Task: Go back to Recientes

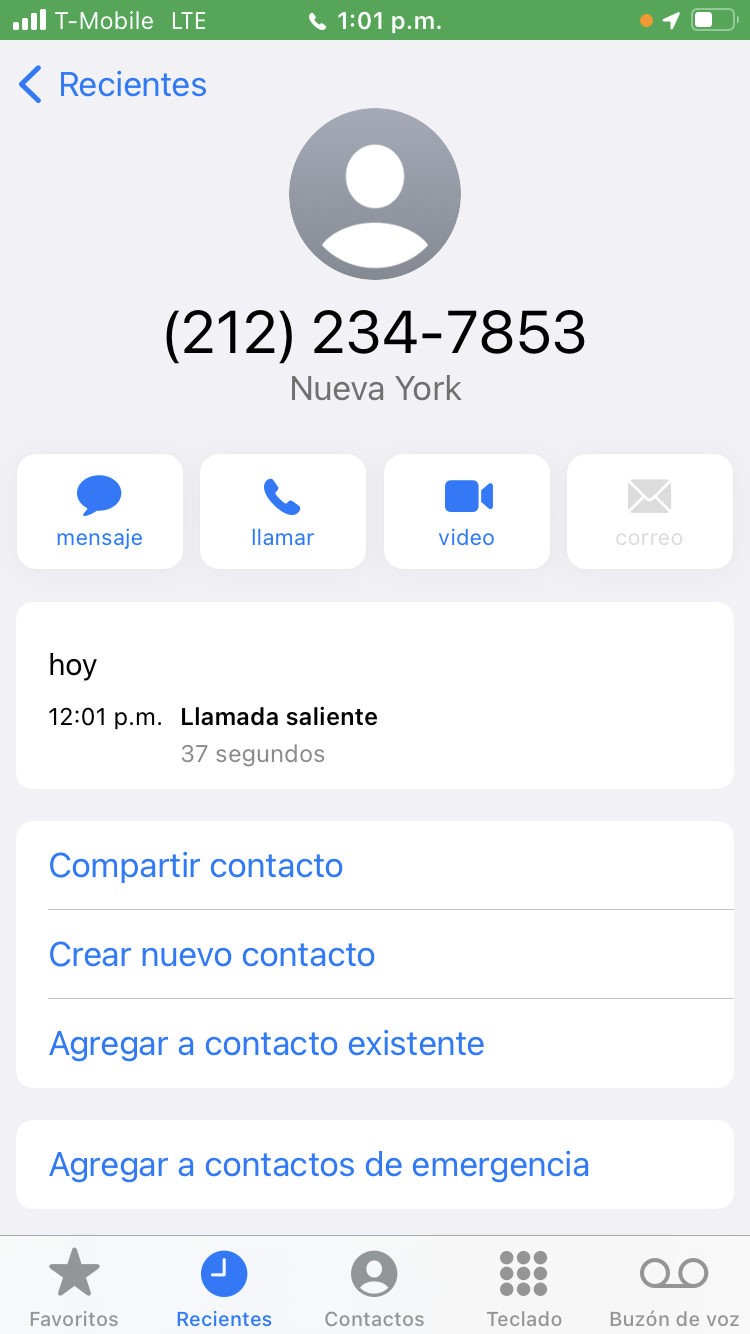Action: [112, 85]
